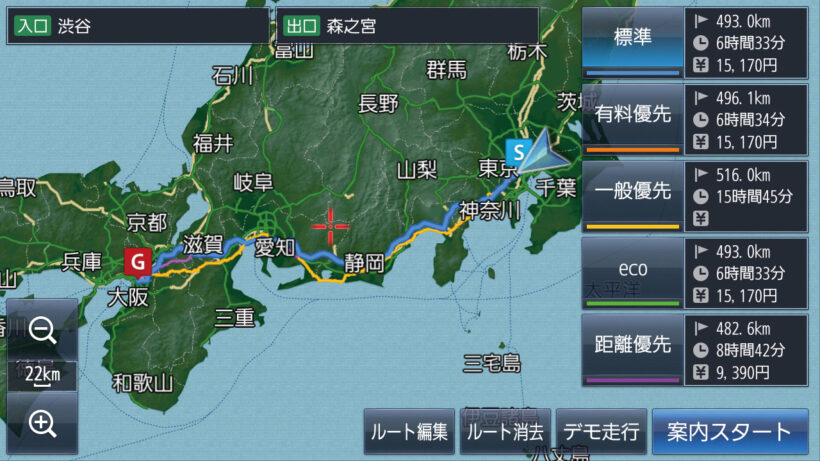Zoom out the map
820x461 pixels.
pos(42,330)
